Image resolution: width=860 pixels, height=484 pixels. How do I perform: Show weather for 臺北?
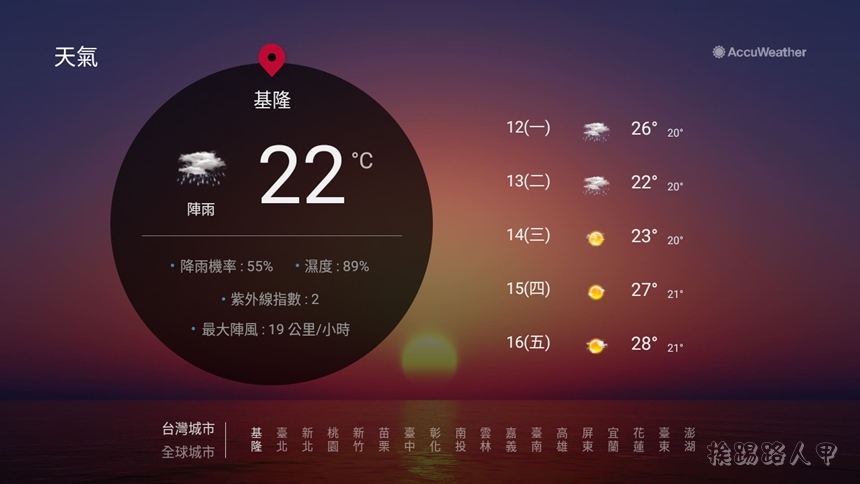click(282, 440)
